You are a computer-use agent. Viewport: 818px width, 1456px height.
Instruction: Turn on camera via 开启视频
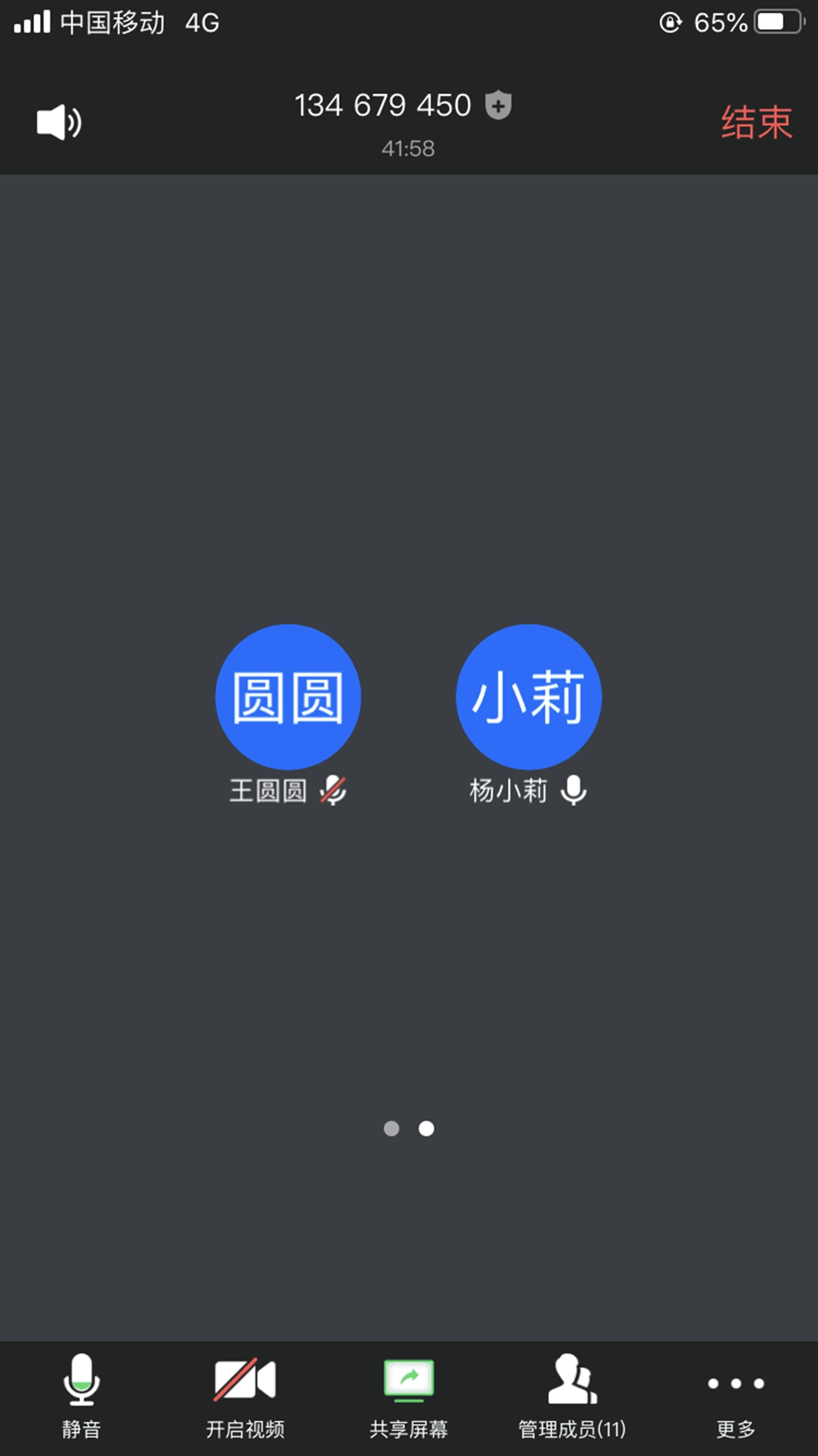coord(245,1396)
